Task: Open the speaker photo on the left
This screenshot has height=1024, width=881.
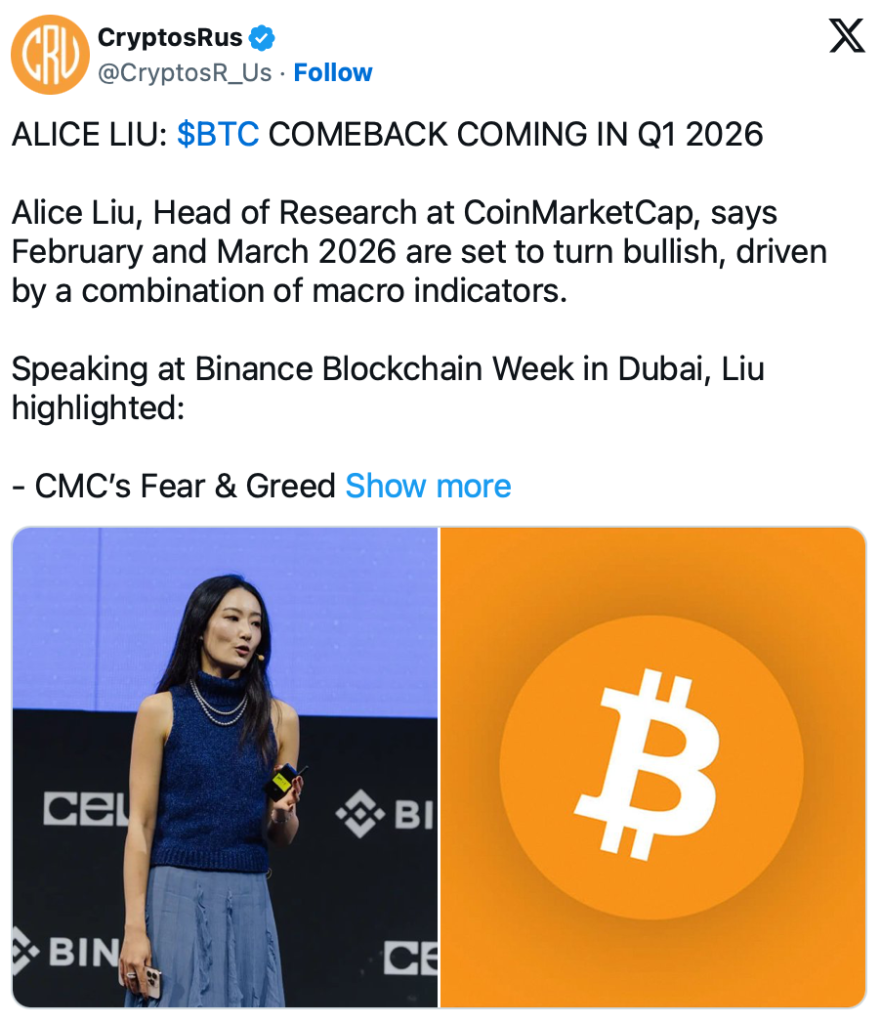Action: click(225, 767)
